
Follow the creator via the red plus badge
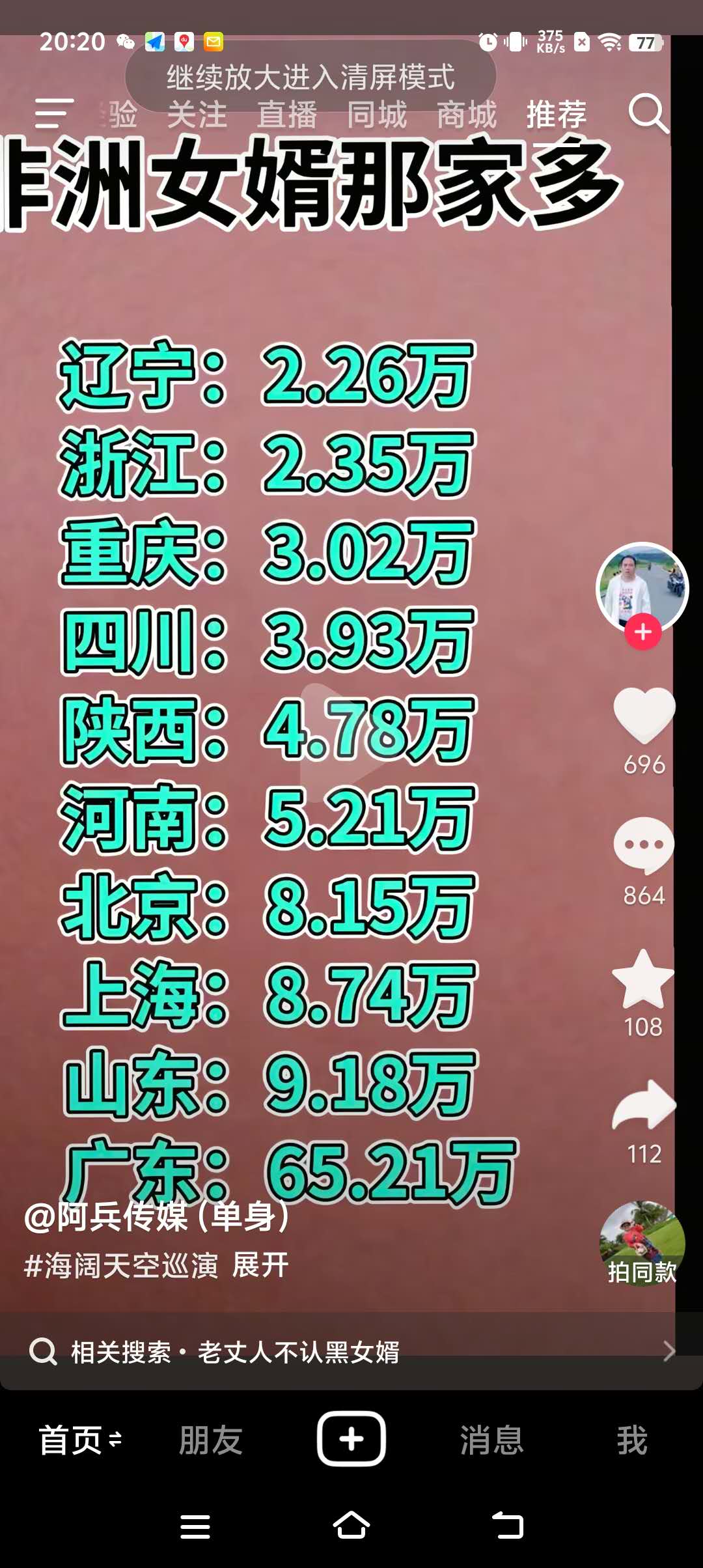pos(642,630)
